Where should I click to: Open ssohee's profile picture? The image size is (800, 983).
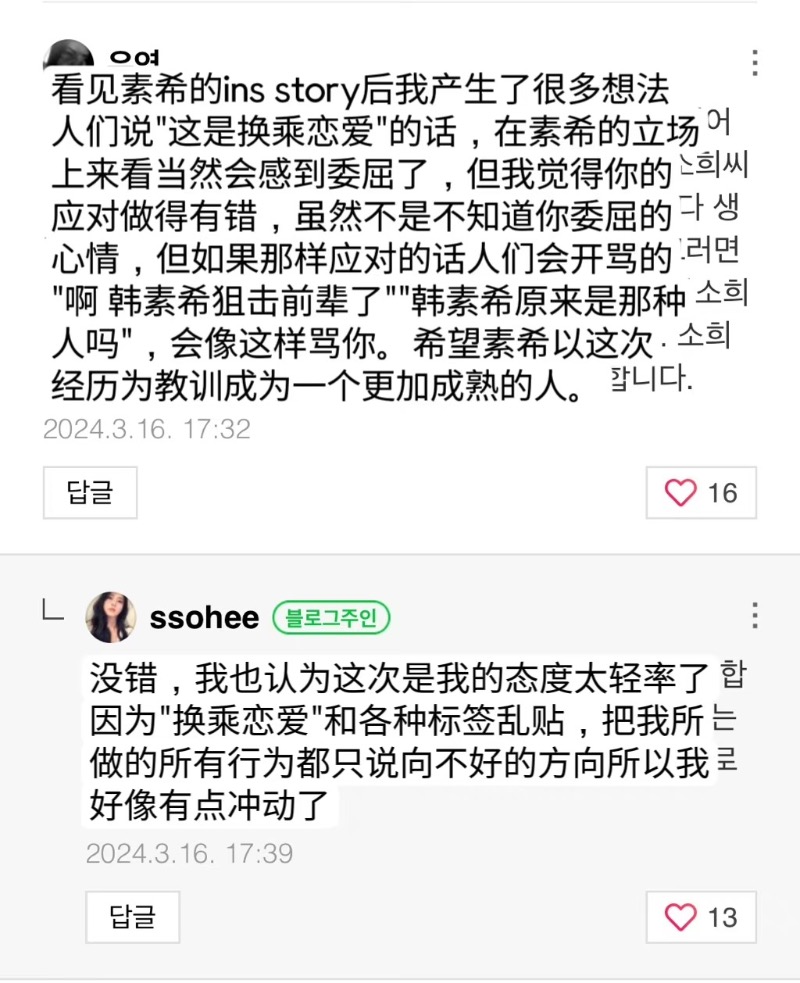pos(111,617)
